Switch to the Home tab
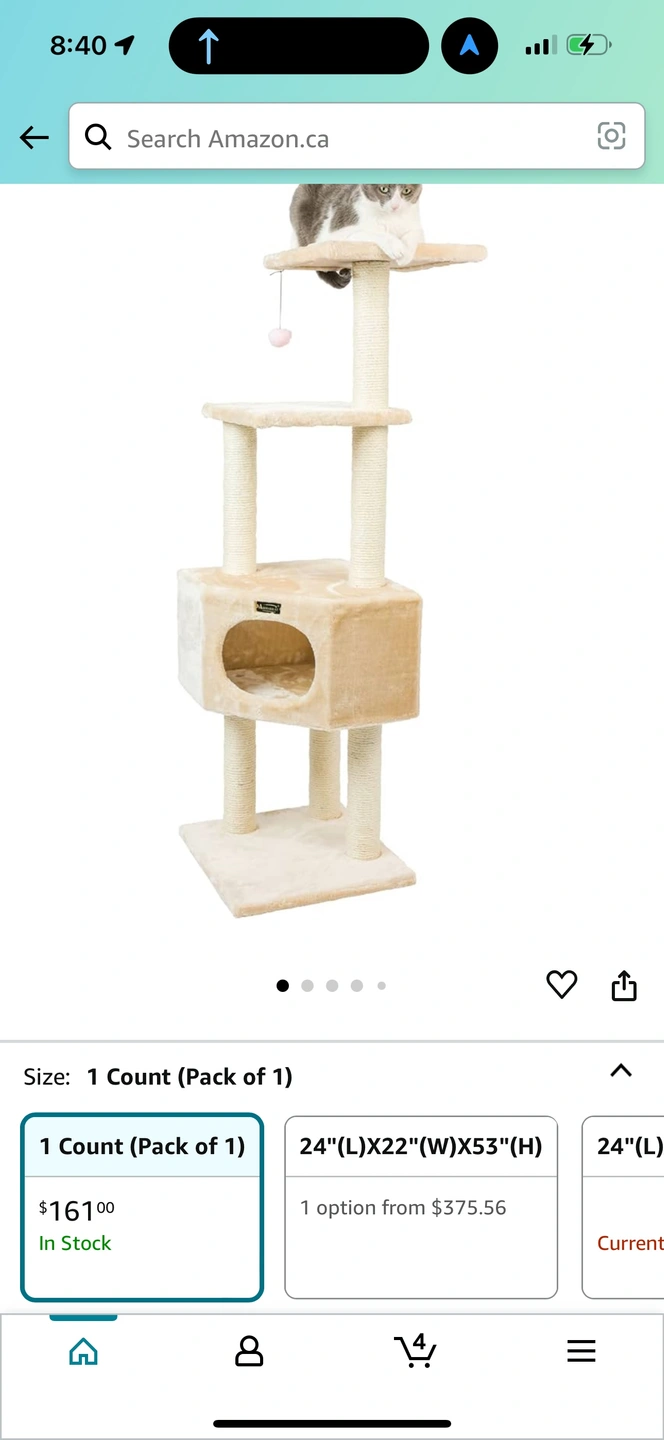The image size is (664, 1440). (83, 1352)
